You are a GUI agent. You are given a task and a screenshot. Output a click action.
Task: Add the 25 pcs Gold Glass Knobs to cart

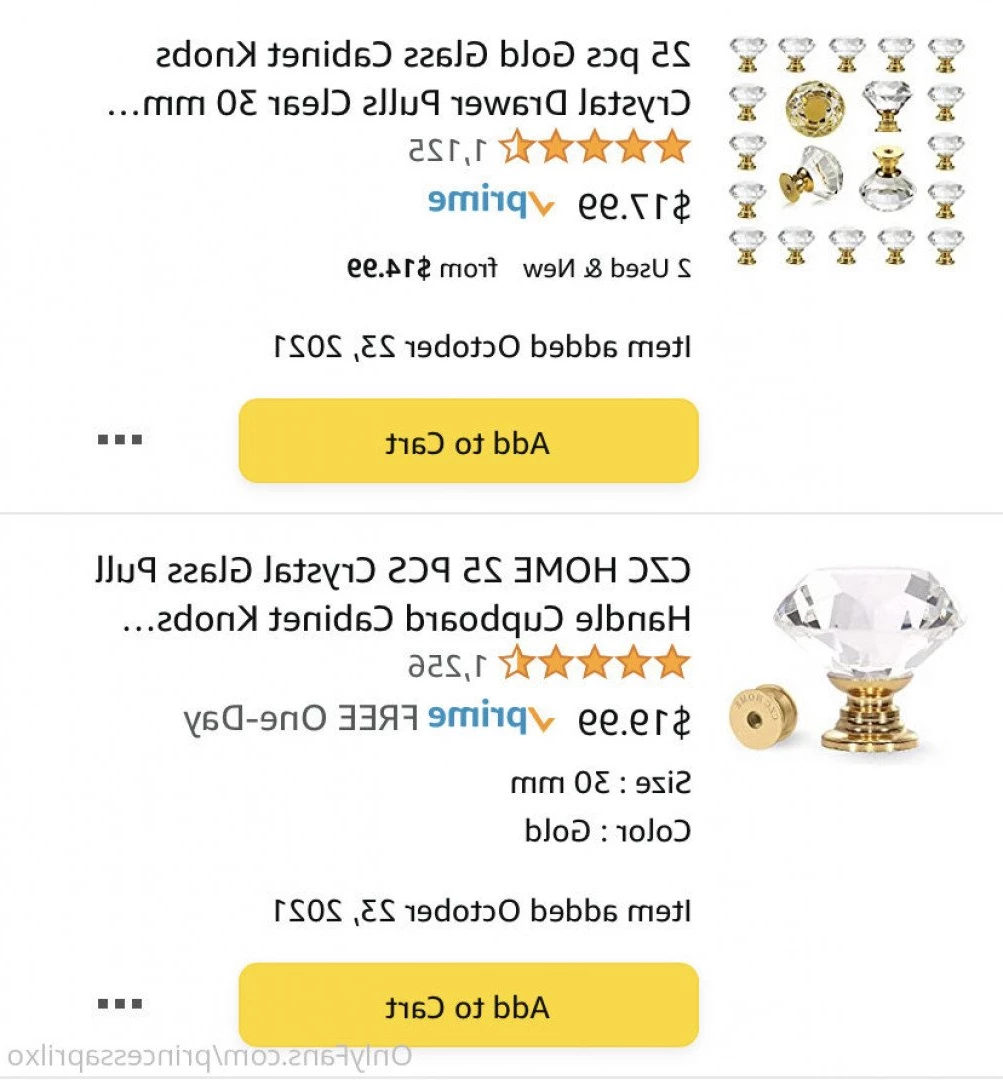[468, 441]
